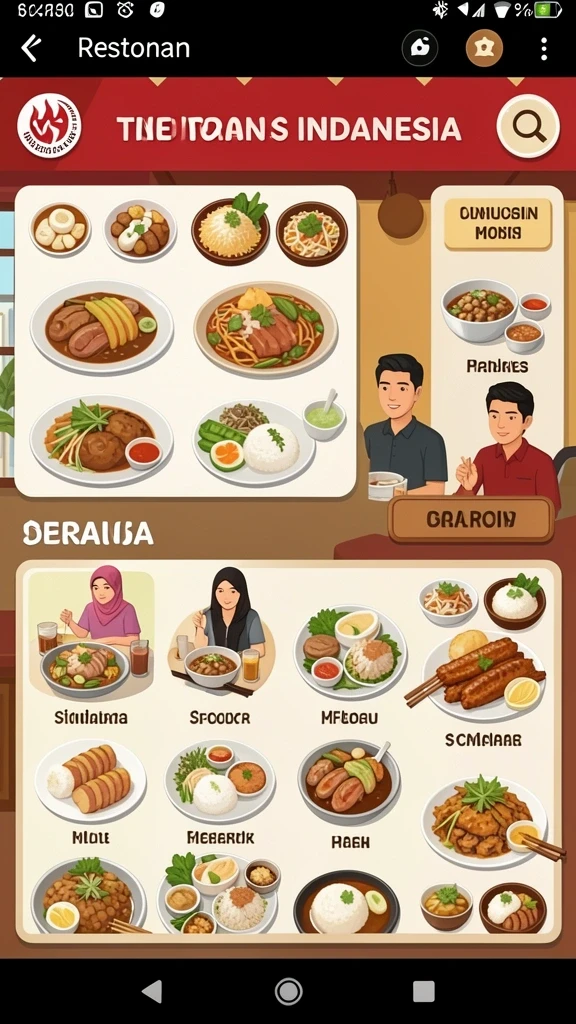The image size is (576, 1024).
Task: Tap the system home button
Action: tap(288, 991)
